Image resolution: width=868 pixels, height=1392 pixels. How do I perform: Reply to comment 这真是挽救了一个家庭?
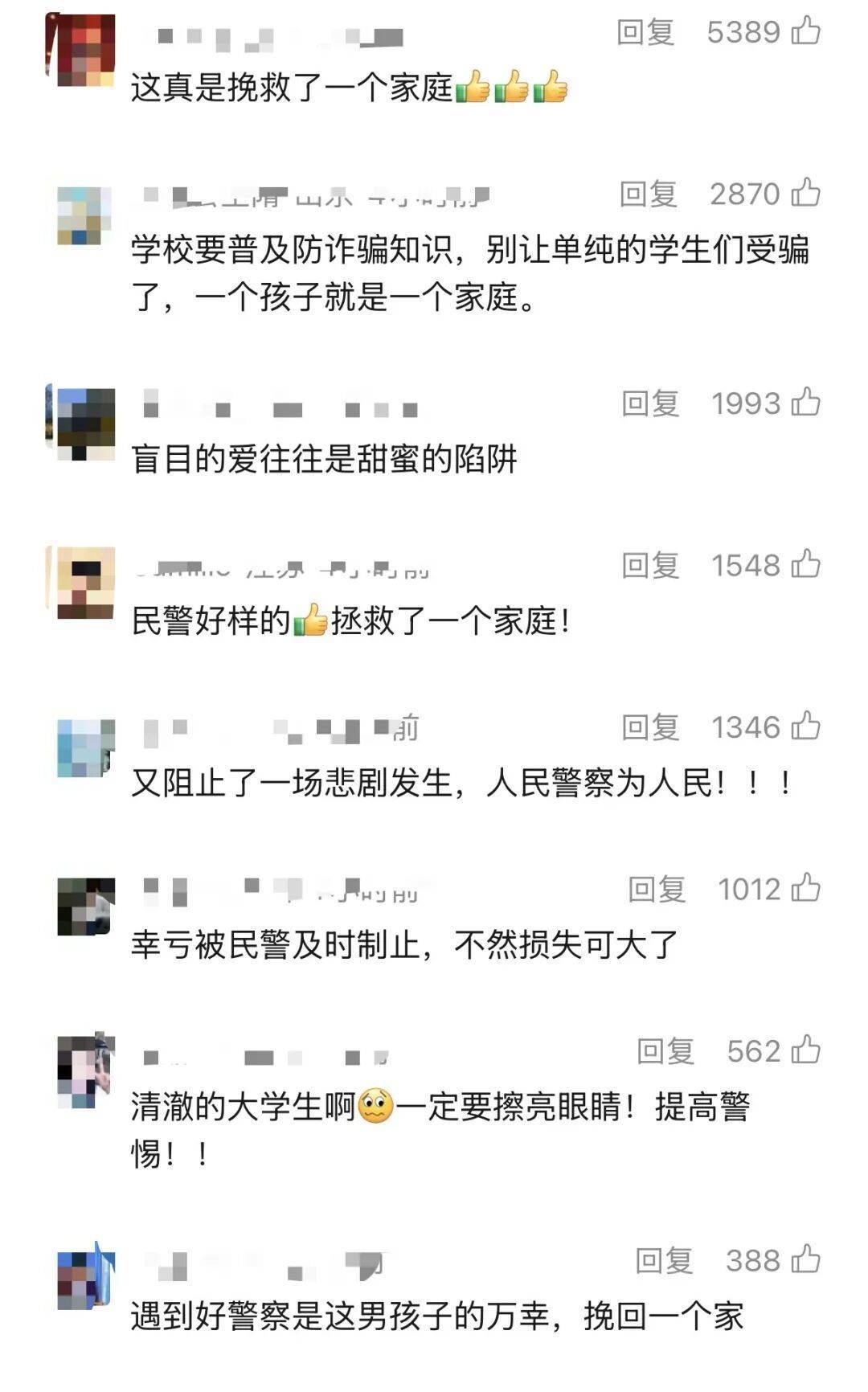[645, 32]
